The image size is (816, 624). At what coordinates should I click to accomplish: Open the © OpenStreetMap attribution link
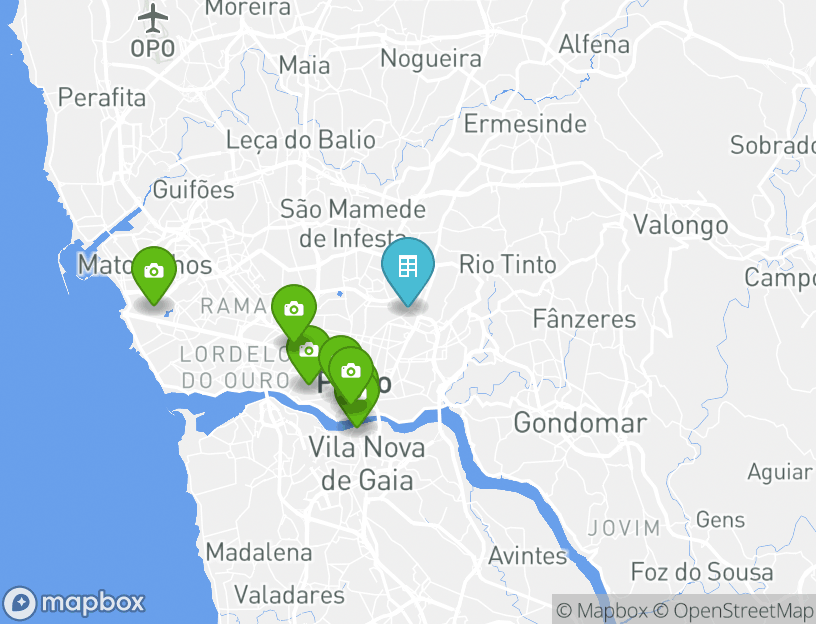733,610
